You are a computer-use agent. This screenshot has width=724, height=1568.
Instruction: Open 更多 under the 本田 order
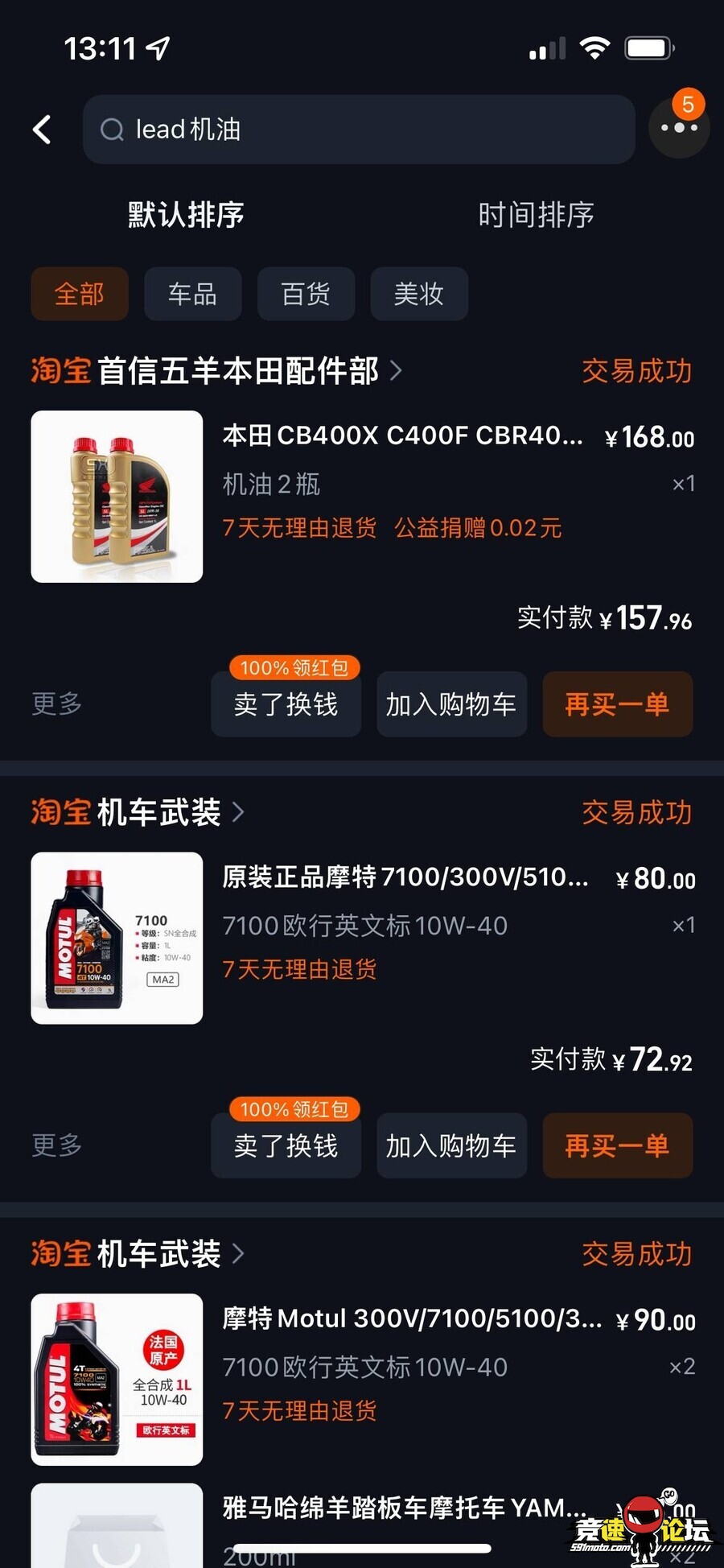click(x=57, y=704)
